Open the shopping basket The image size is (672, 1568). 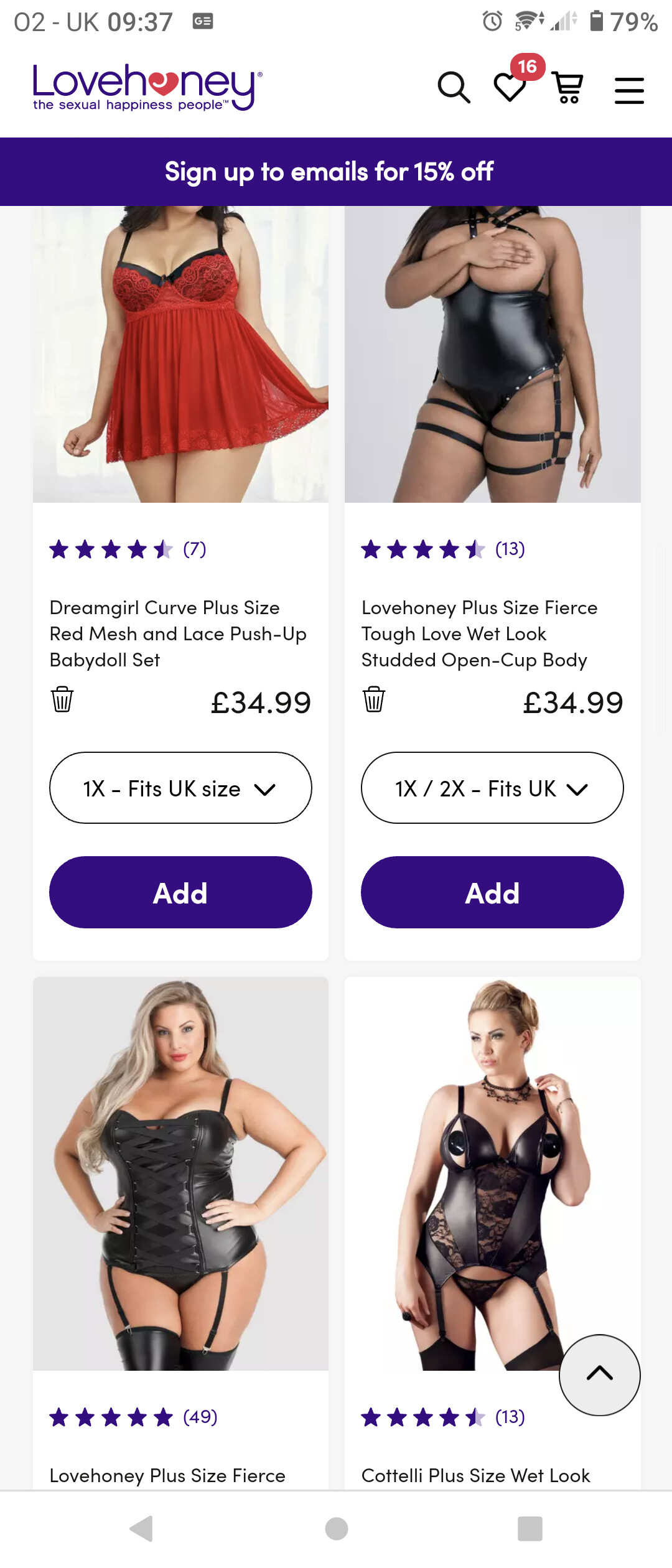coord(568,88)
